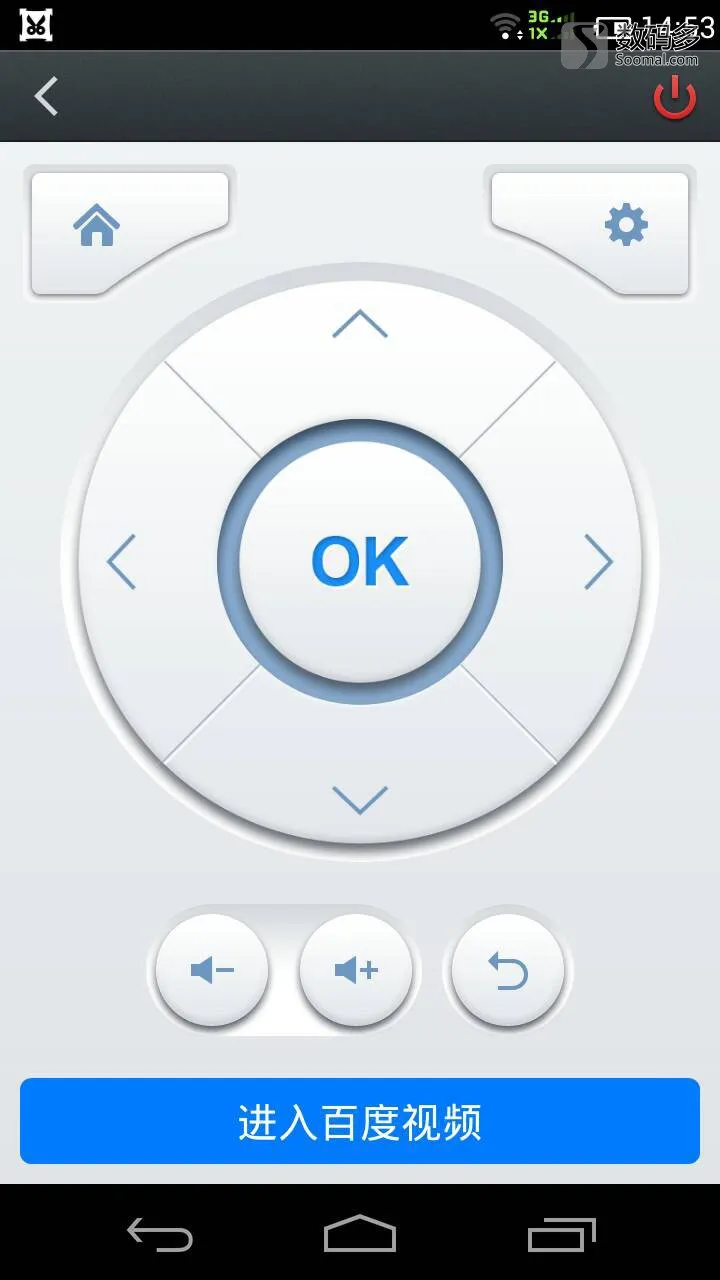This screenshot has width=720, height=1280.
Task: Tap the right arrow on the d-pad
Action: tap(598, 561)
